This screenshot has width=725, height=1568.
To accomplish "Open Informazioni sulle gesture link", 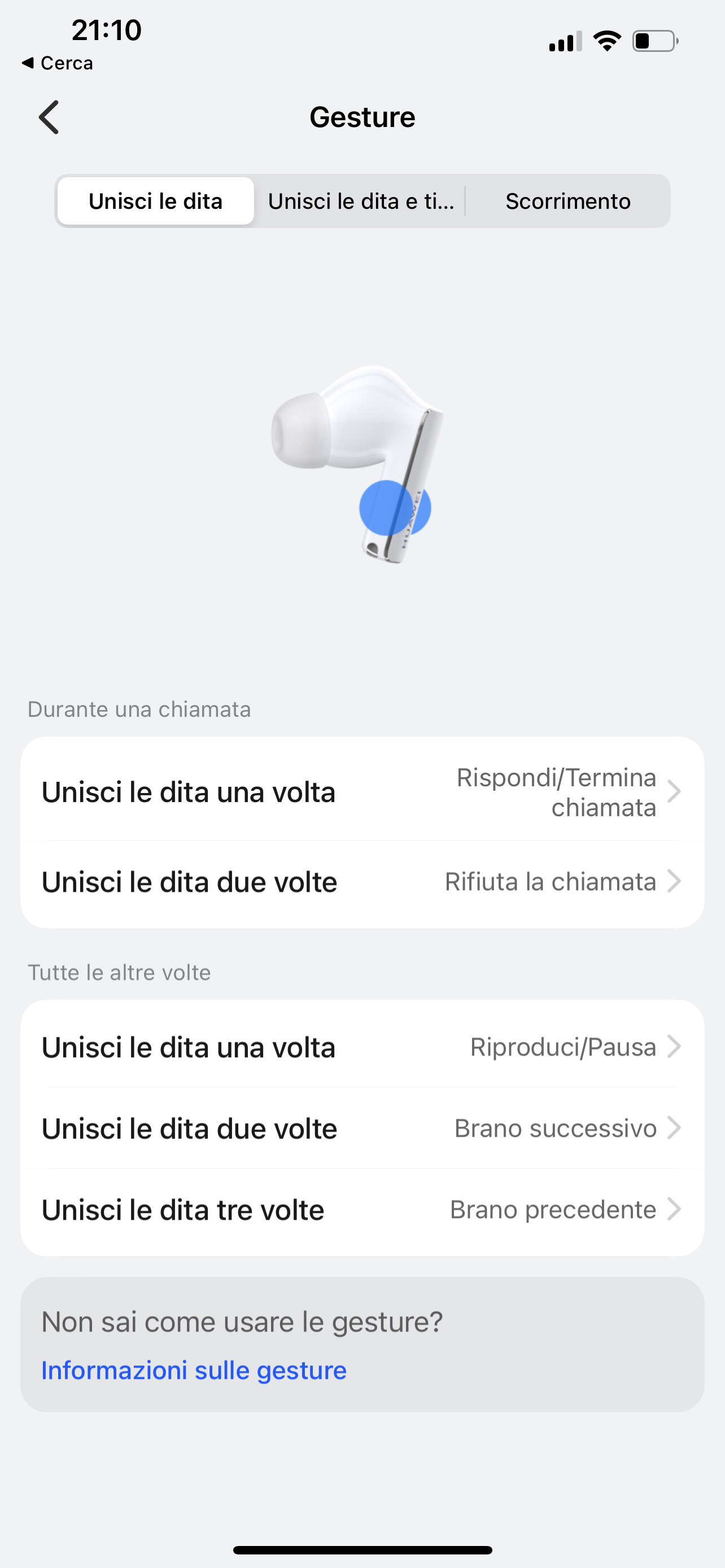I will (x=194, y=1370).
